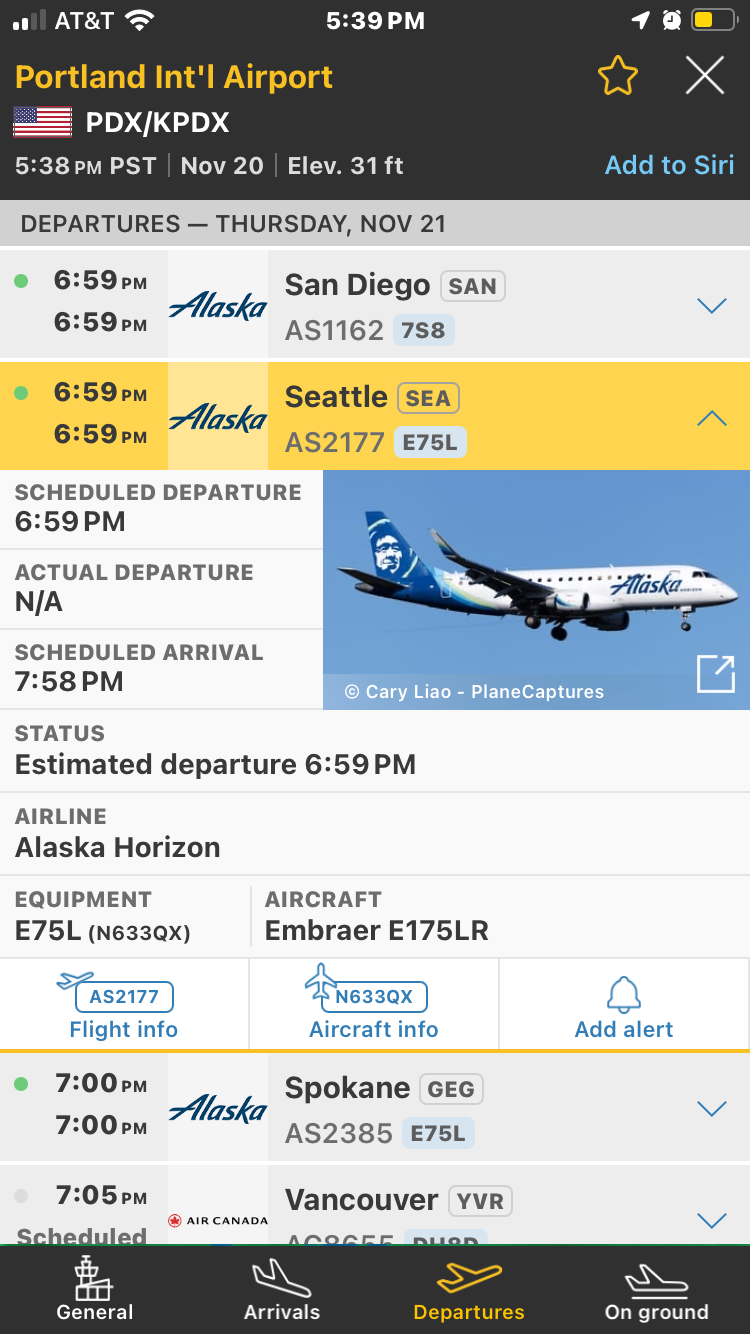Collapse the Seattle AS2177 flight details
The height and width of the screenshot is (1334, 750).
[711, 418]
